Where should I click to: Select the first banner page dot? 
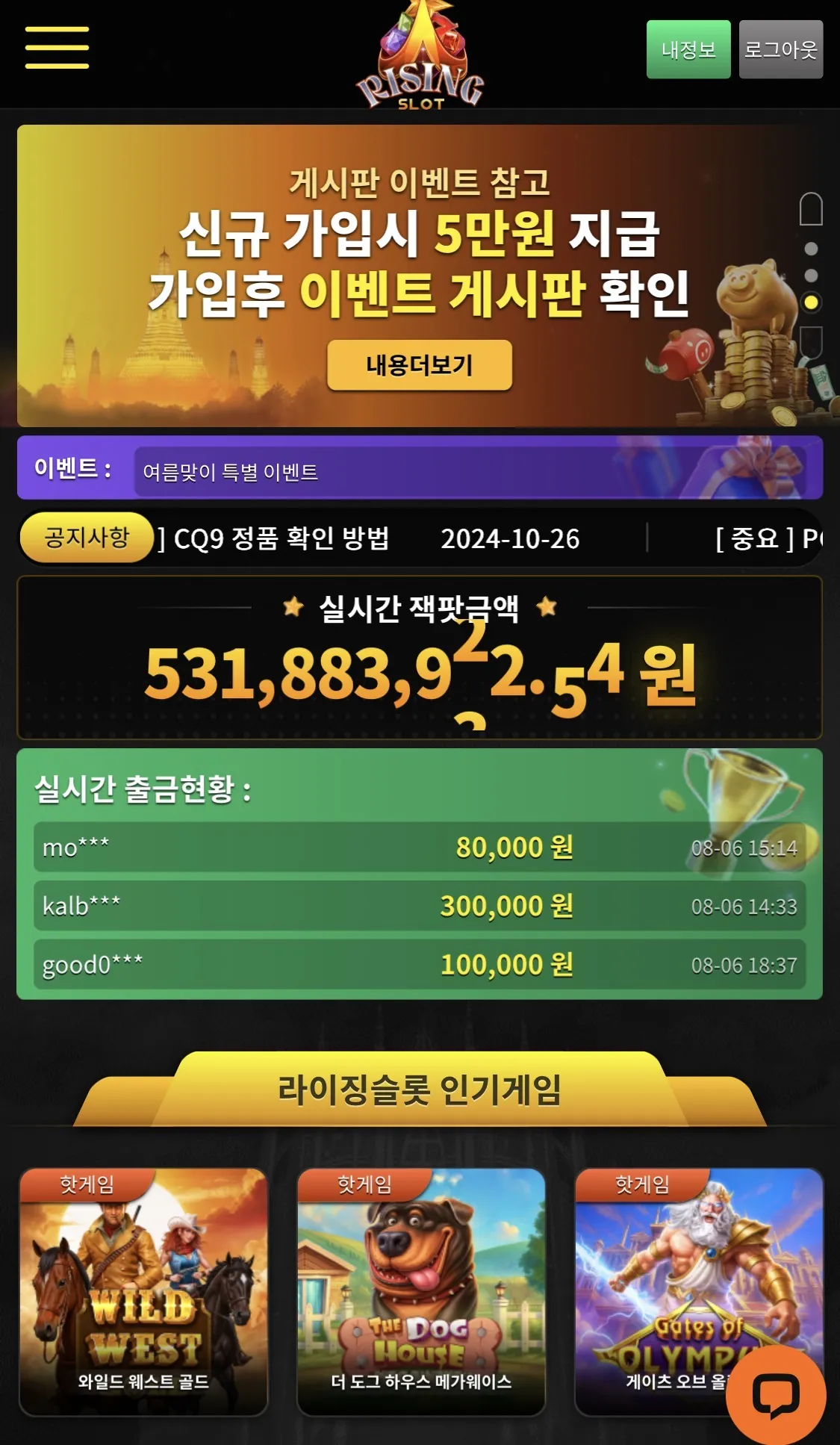point(812,249)
